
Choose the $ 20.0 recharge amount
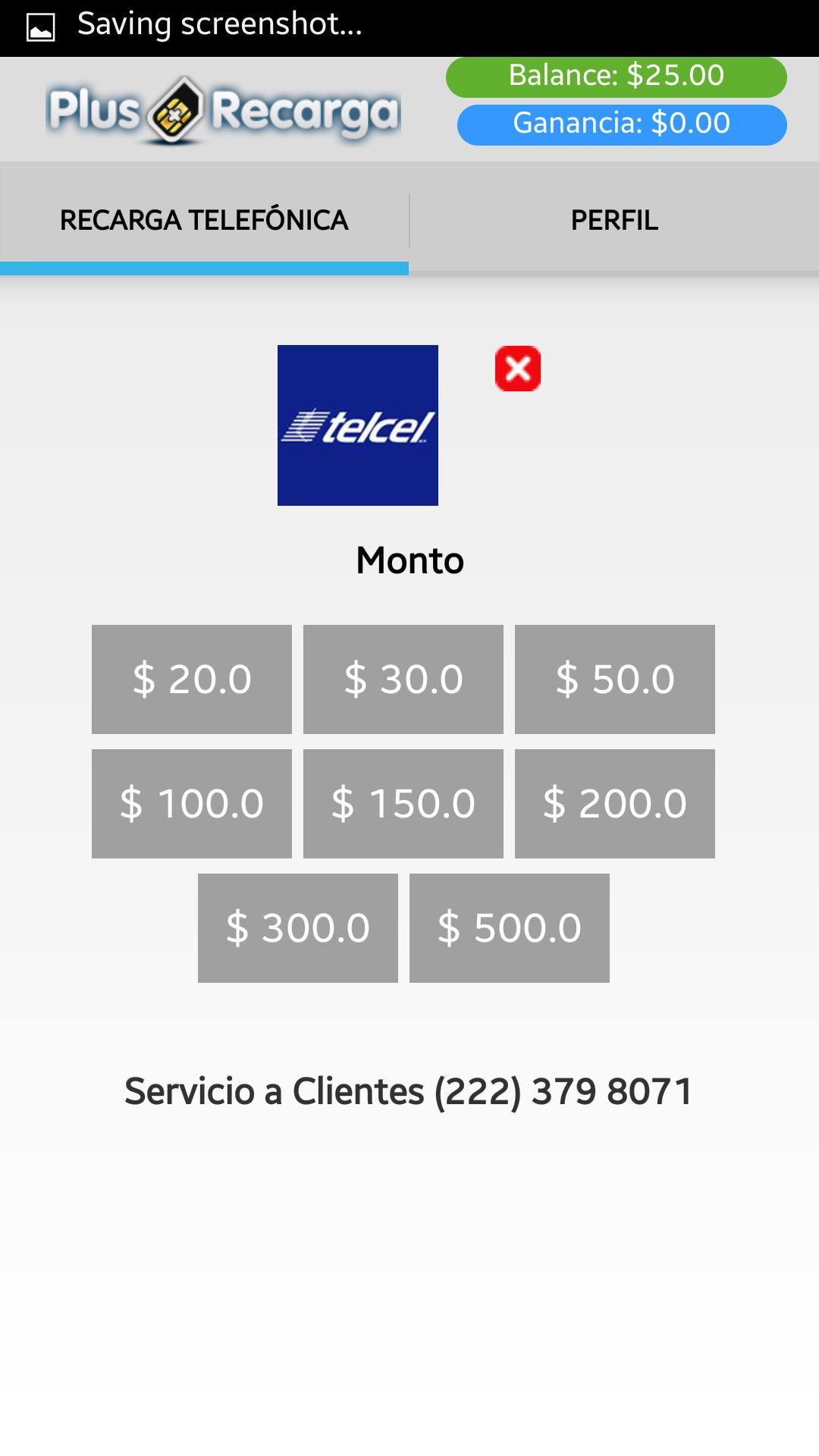click(x=192, y=679)
